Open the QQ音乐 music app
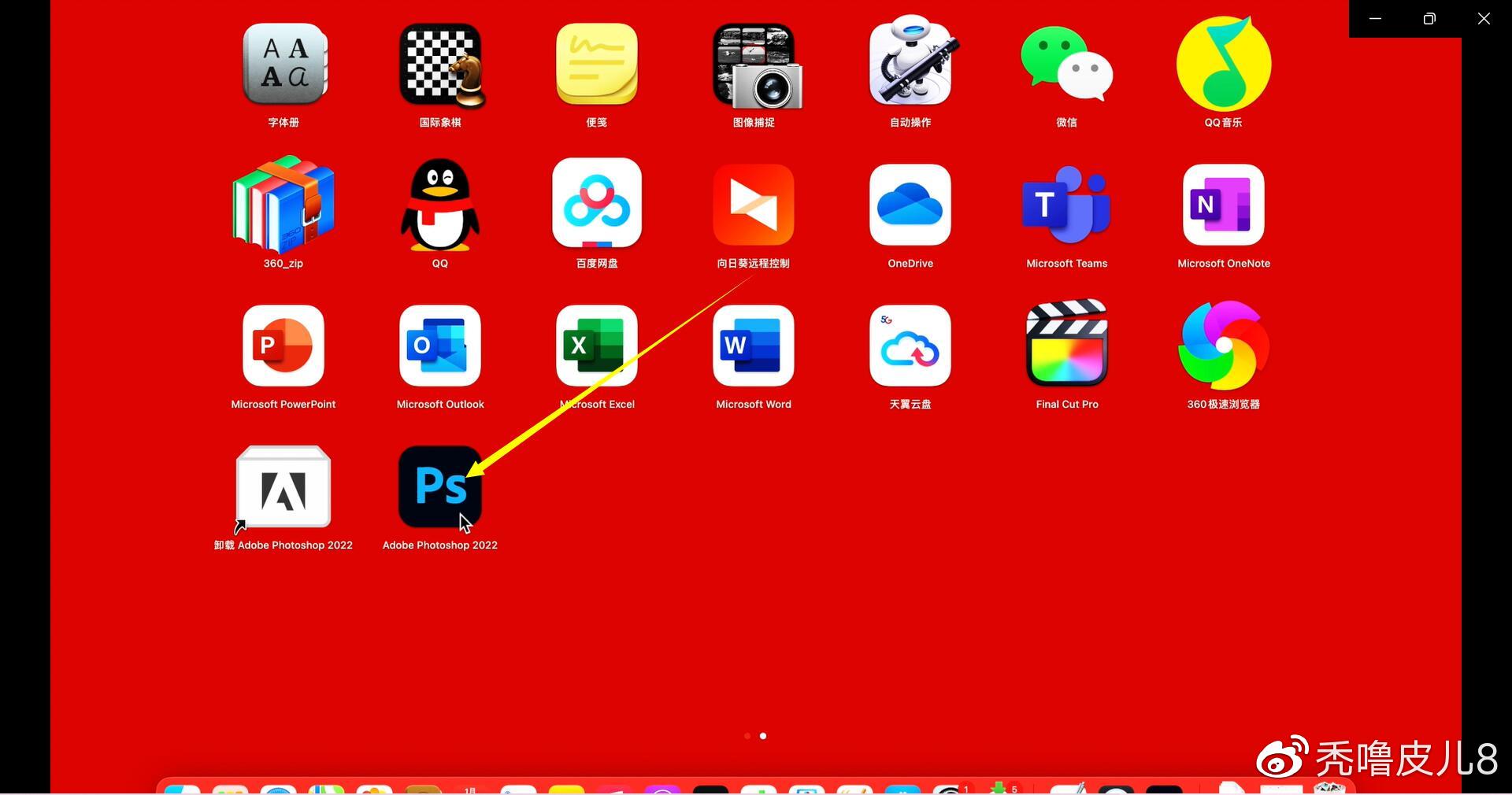This screenshot has width=1512, height=795. coord(1223,63)
